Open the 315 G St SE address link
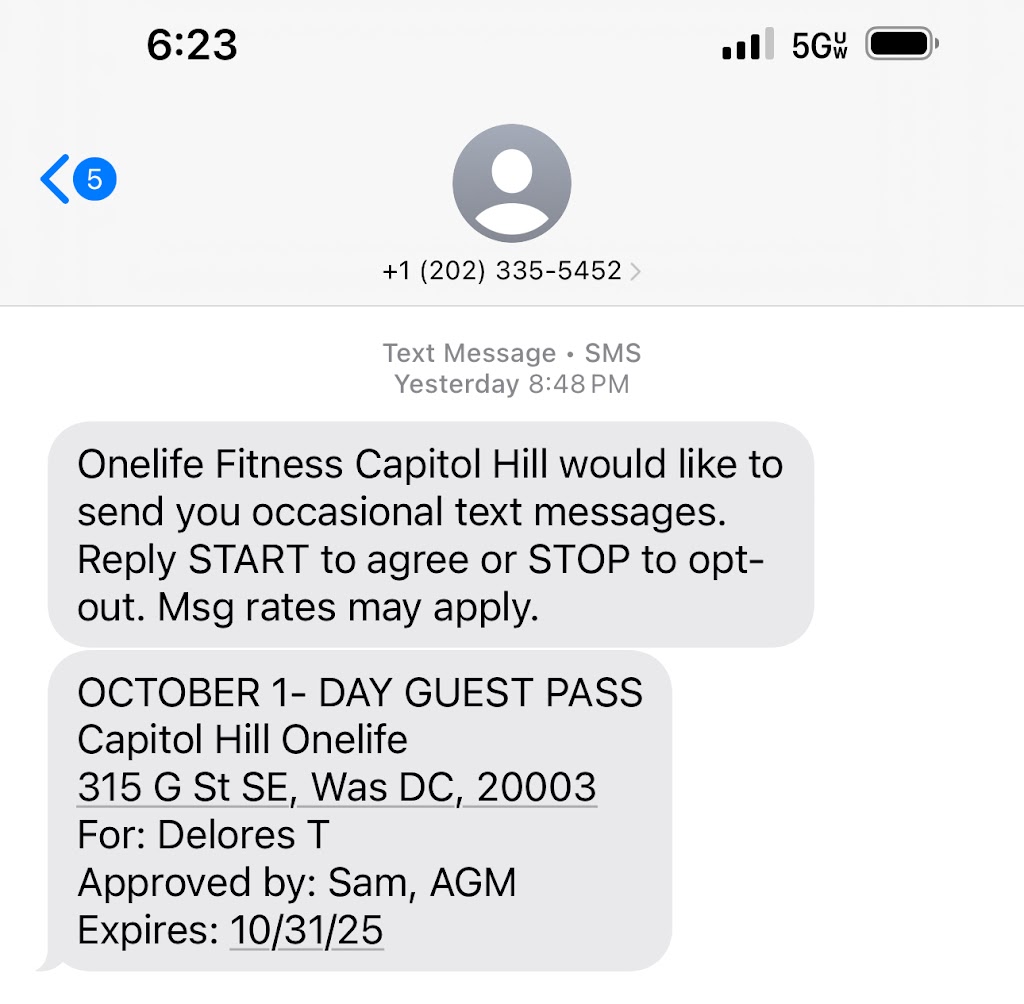The height and width of the screenshot is (1004, 1024). click(337, 788)
